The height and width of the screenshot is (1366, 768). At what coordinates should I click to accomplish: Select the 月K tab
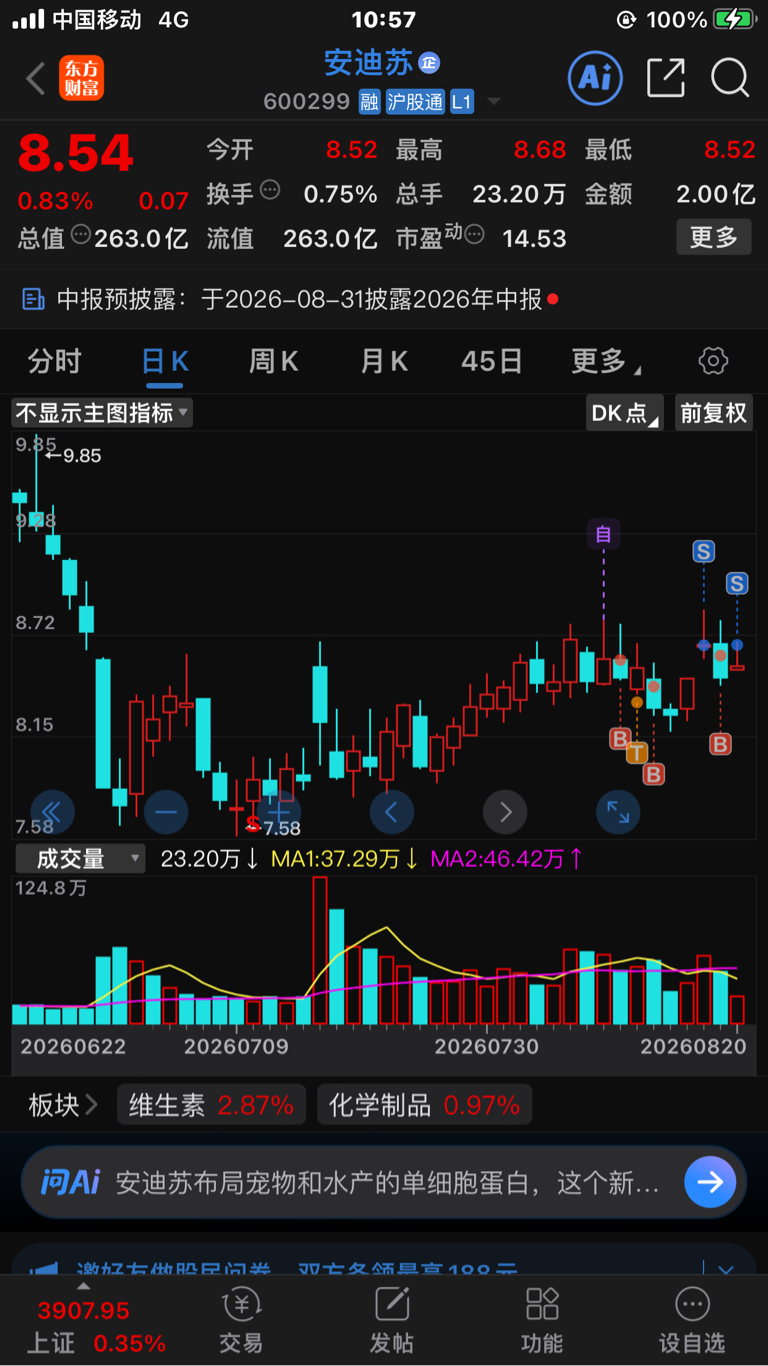[x=384, y=361]
